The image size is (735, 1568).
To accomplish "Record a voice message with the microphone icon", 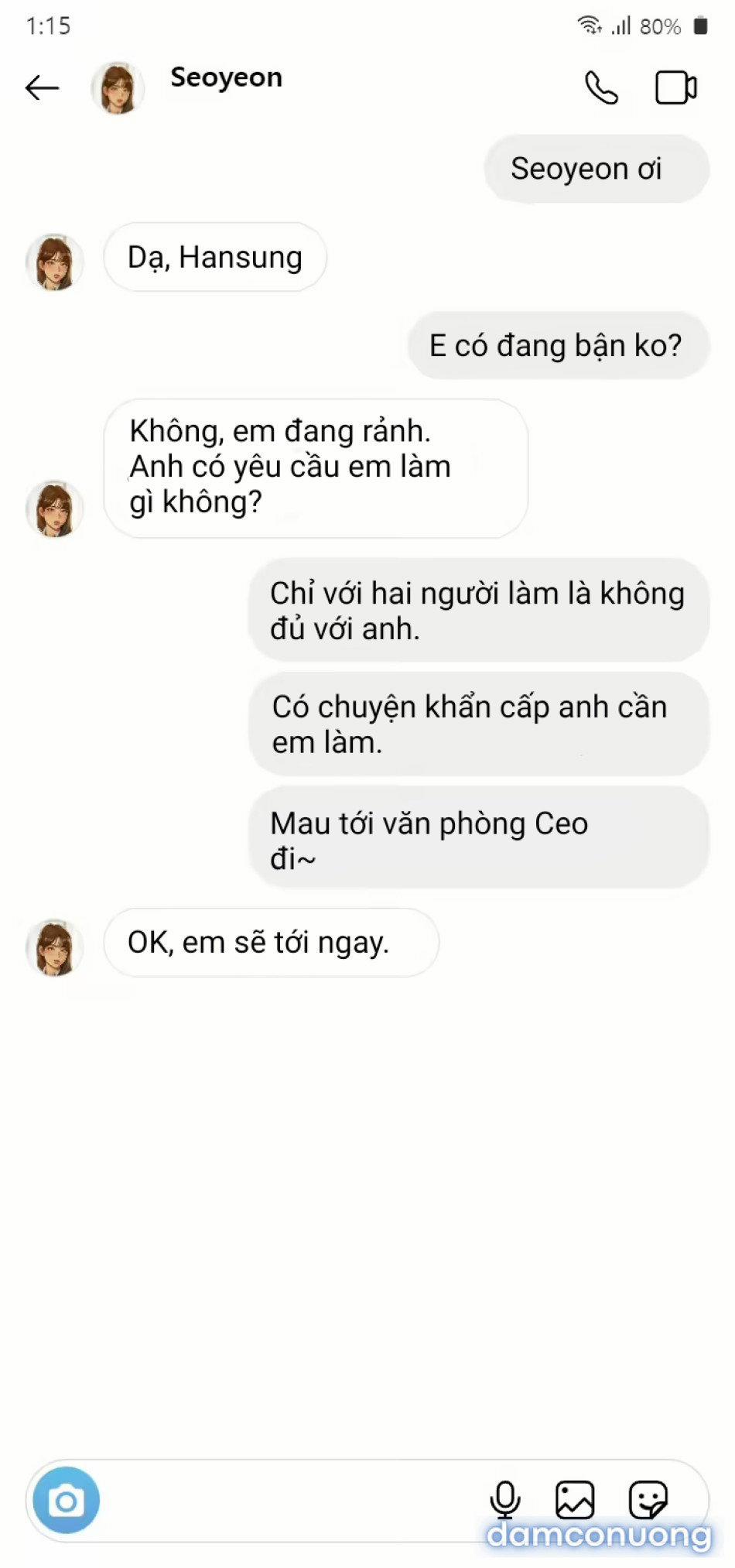I will click(x=506, y=1500).
